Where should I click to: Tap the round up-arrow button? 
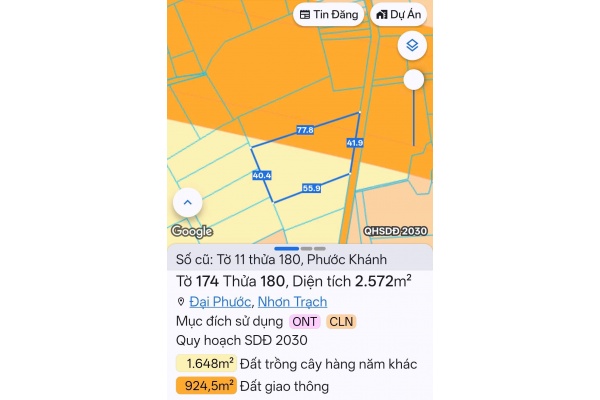(188, 203)
